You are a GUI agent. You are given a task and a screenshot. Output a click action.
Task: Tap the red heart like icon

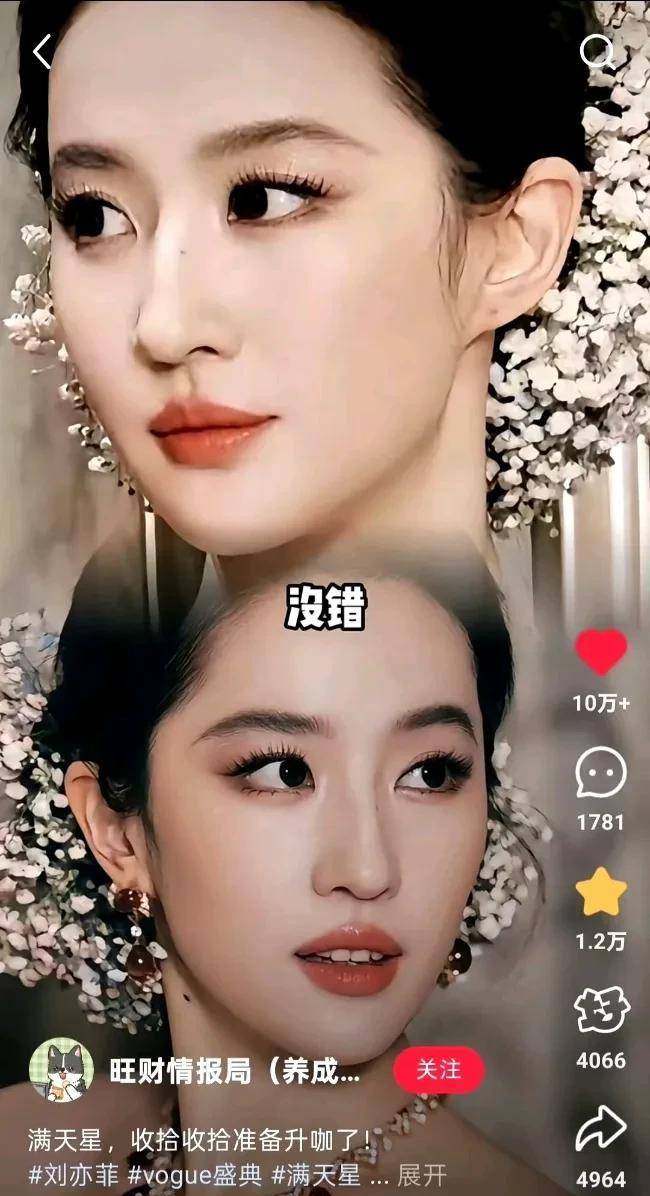pyautogui.click(x=601, y=652)
